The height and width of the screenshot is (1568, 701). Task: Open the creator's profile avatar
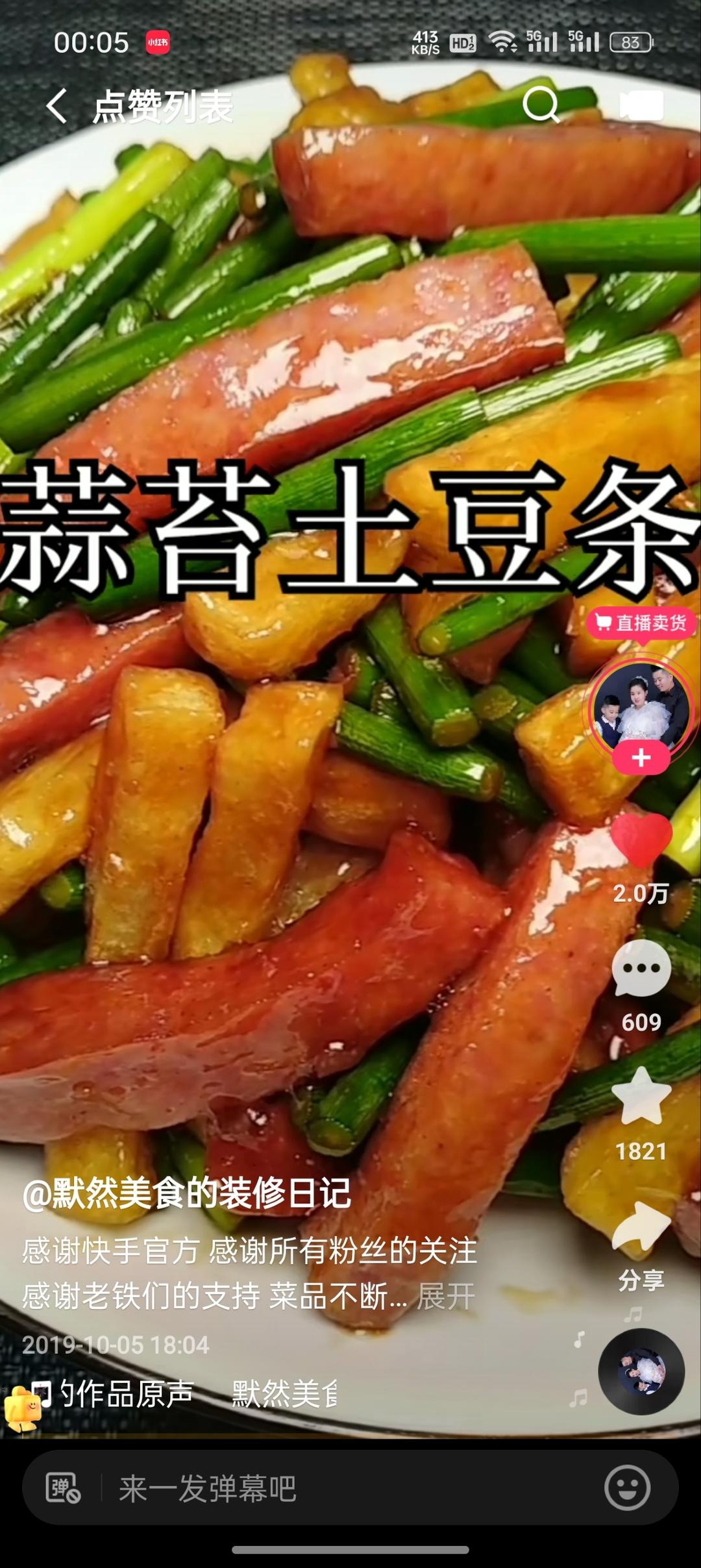point(641,709)
